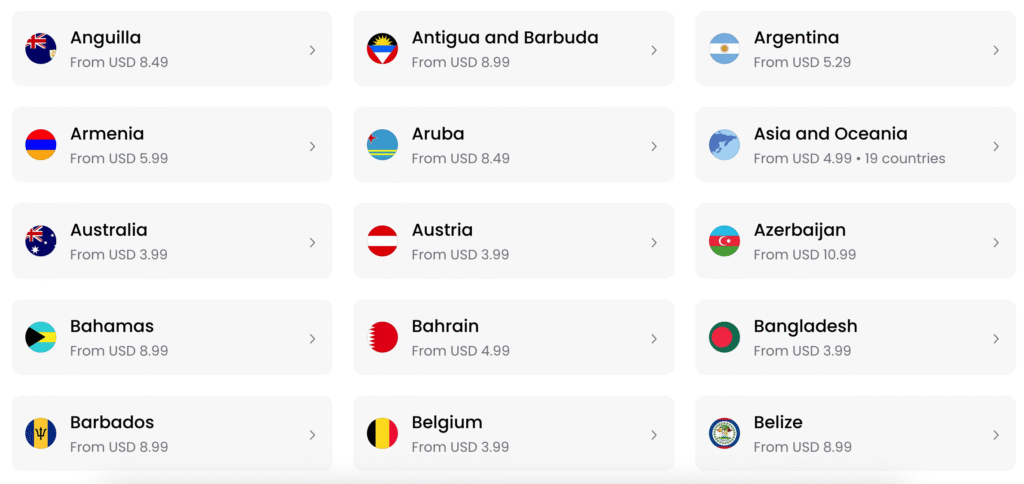
Task: Open the Austria card
Action: [513, 241]
